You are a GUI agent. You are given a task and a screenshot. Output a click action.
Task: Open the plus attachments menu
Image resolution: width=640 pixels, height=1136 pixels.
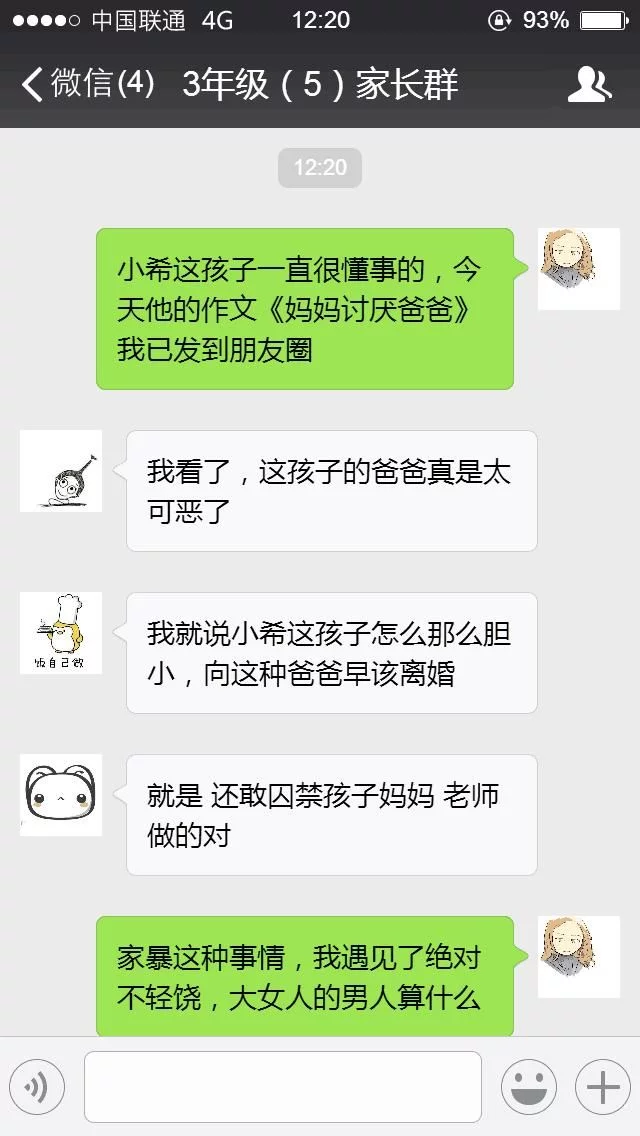pos(602,1087)
